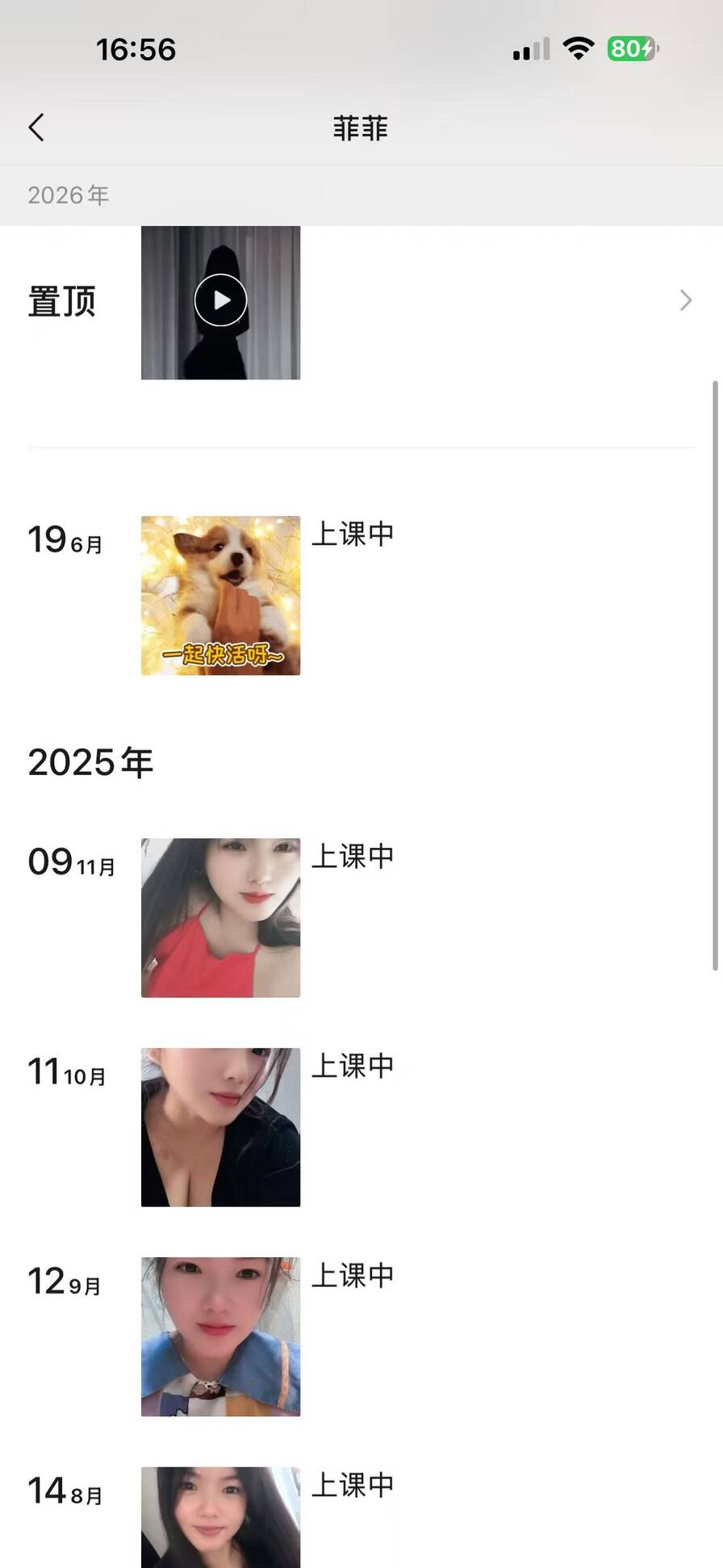Open the post dated 12 September
723x1568 pixels.
coord(220,1336)
